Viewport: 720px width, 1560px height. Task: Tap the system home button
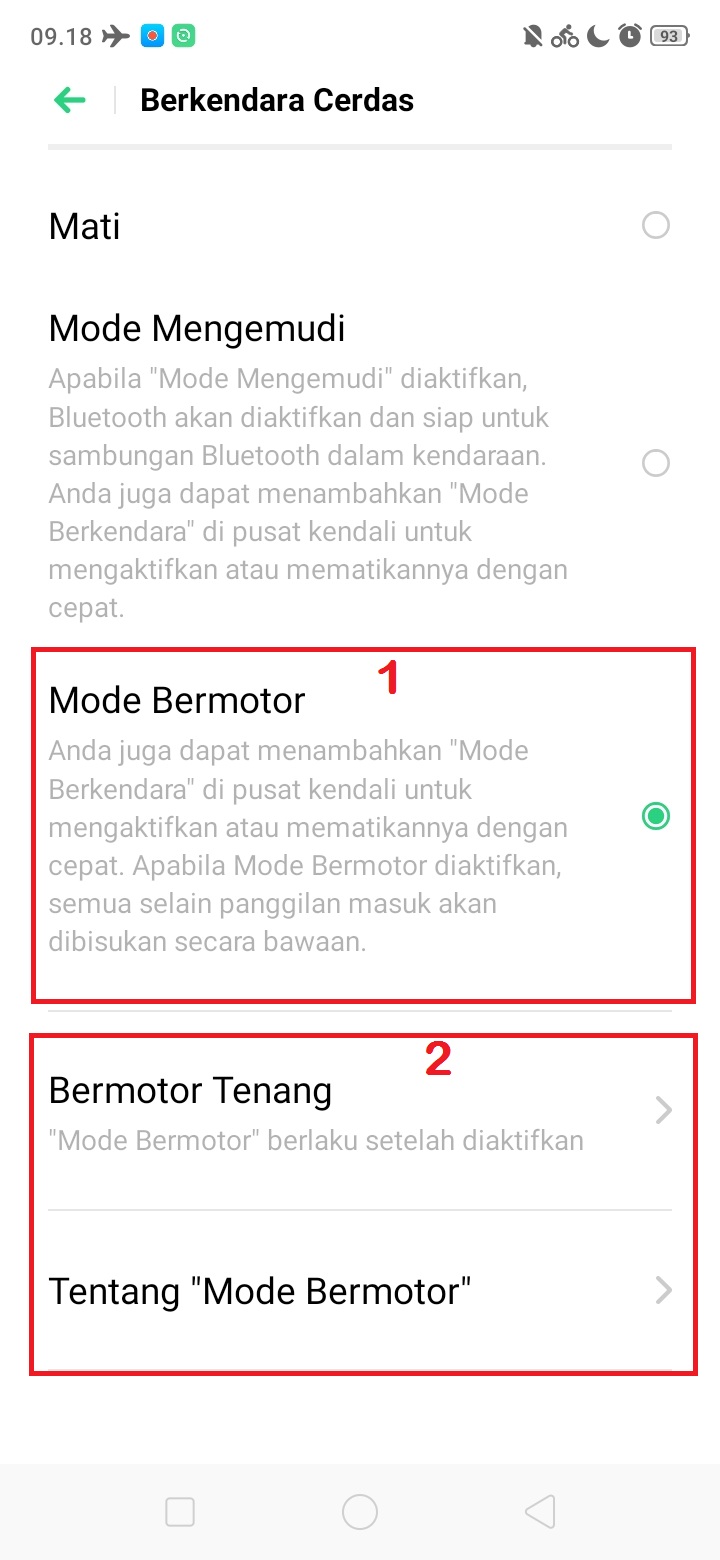(x=360, y=1512)
